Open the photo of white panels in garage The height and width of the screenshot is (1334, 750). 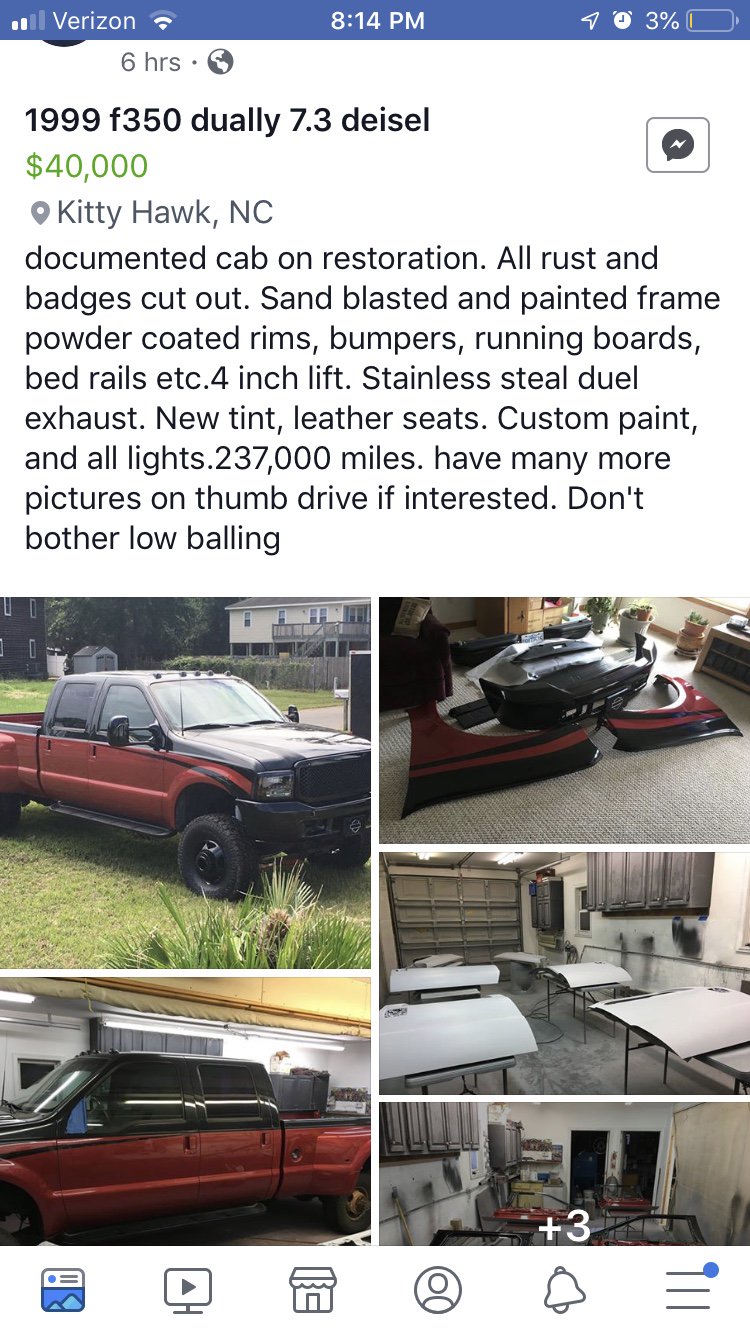[564, 972]
